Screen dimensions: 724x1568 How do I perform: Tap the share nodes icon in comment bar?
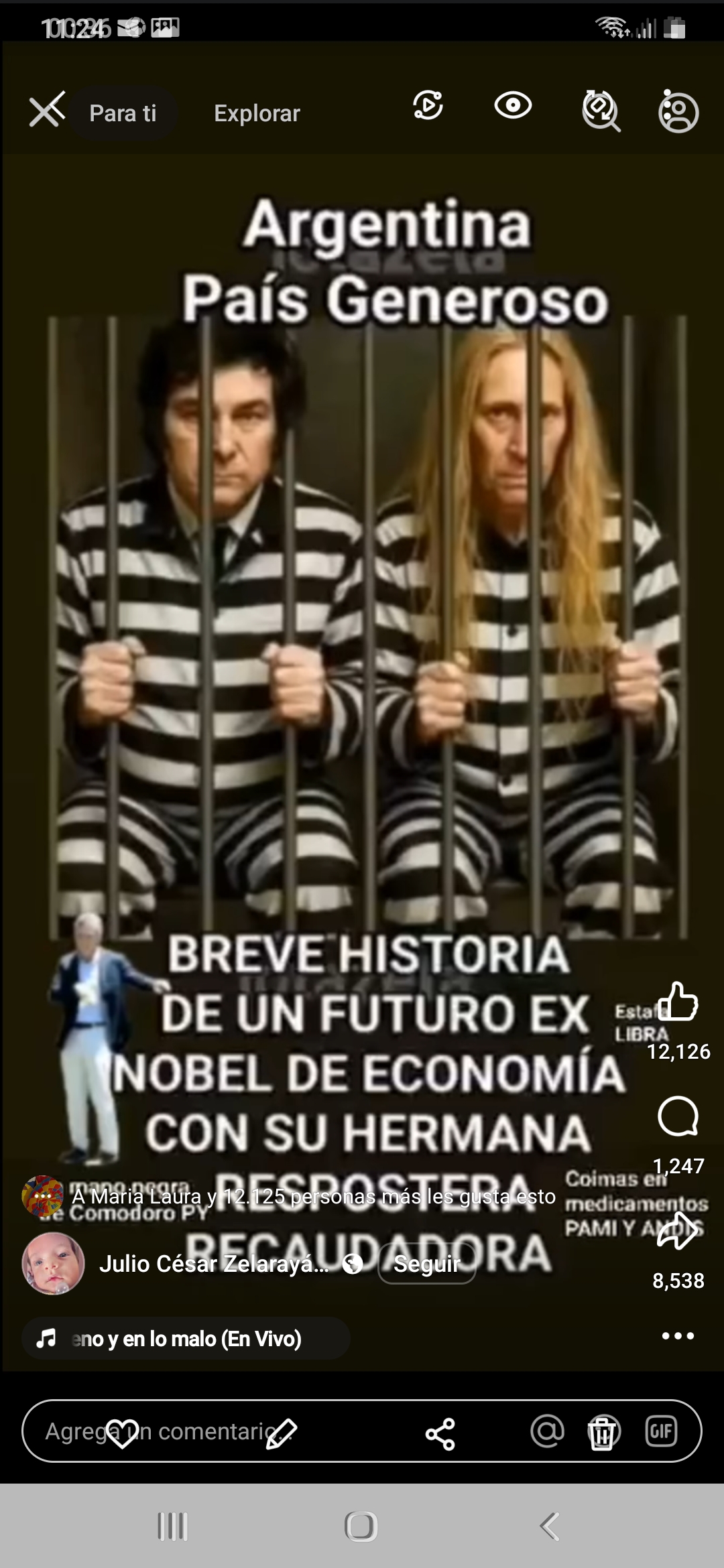(x=440, y=1433)
